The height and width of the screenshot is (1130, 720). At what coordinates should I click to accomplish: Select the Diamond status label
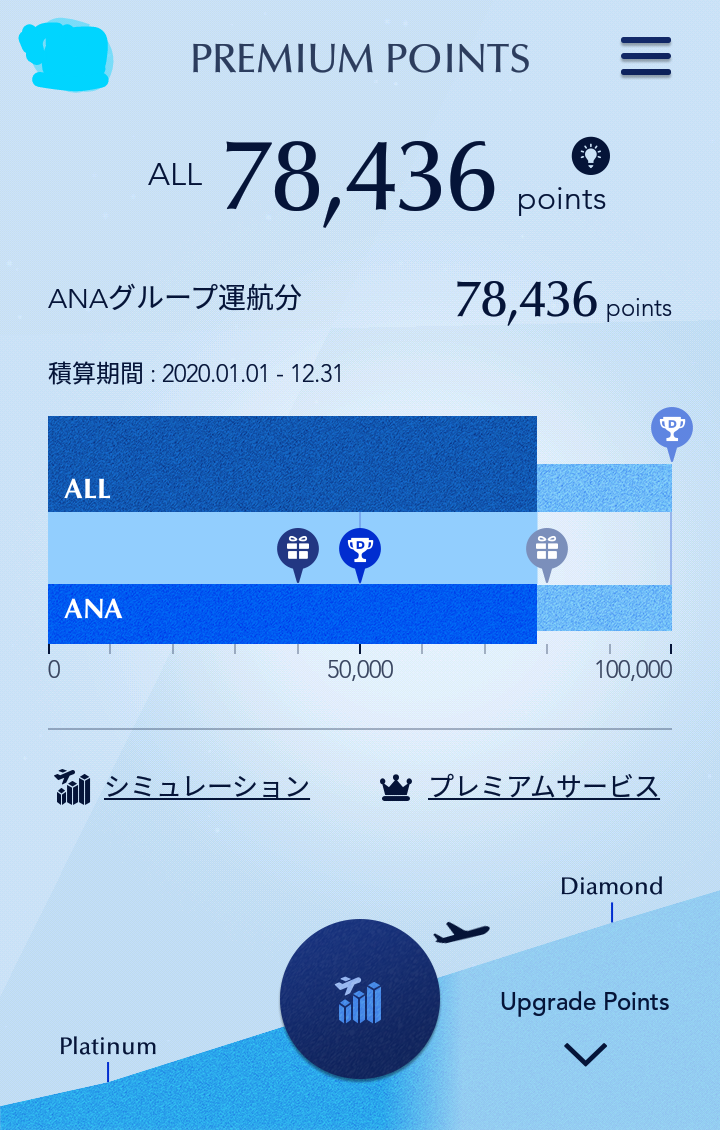[612, 886]
